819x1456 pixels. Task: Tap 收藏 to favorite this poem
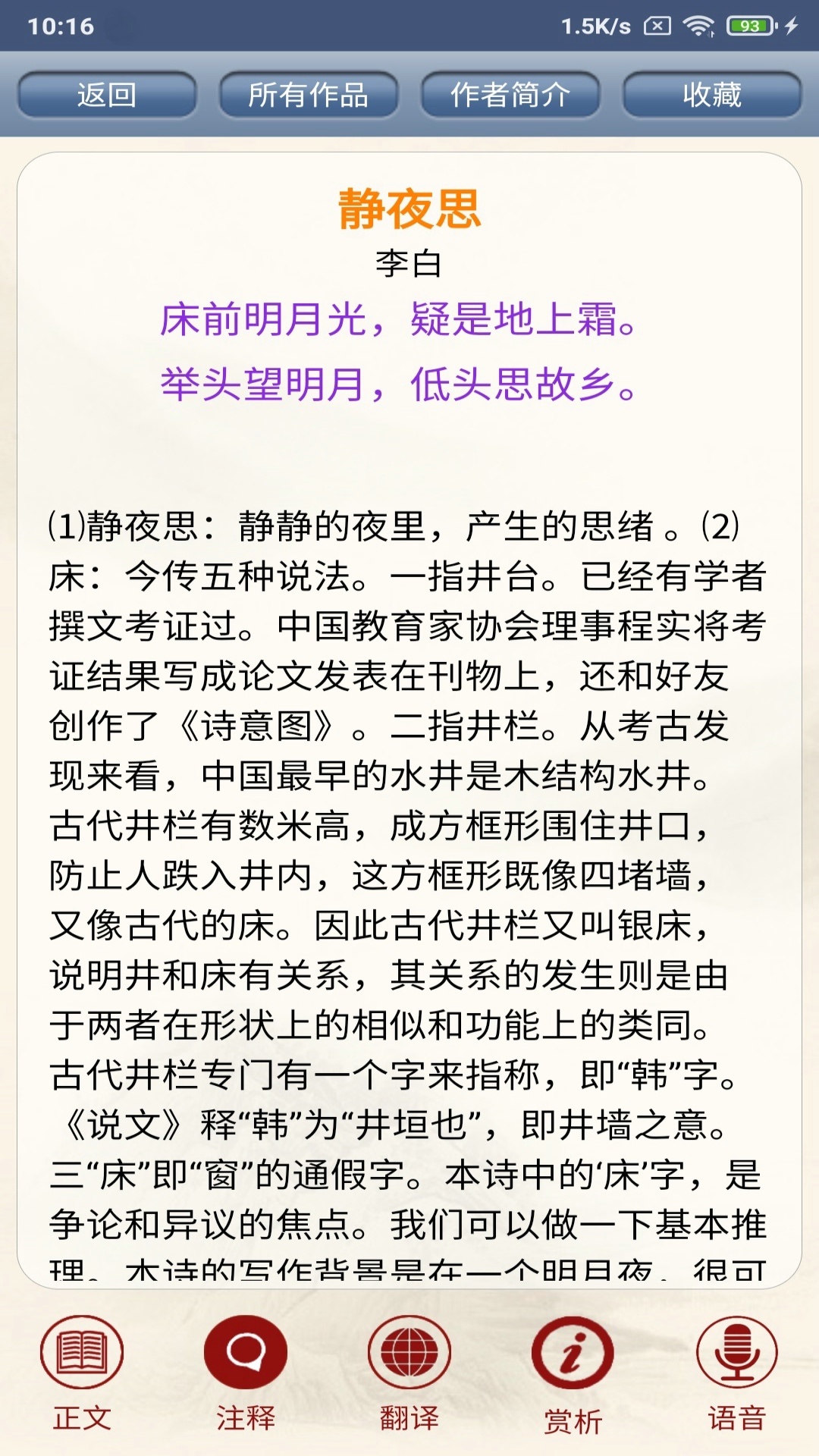(x=711, y=93)
